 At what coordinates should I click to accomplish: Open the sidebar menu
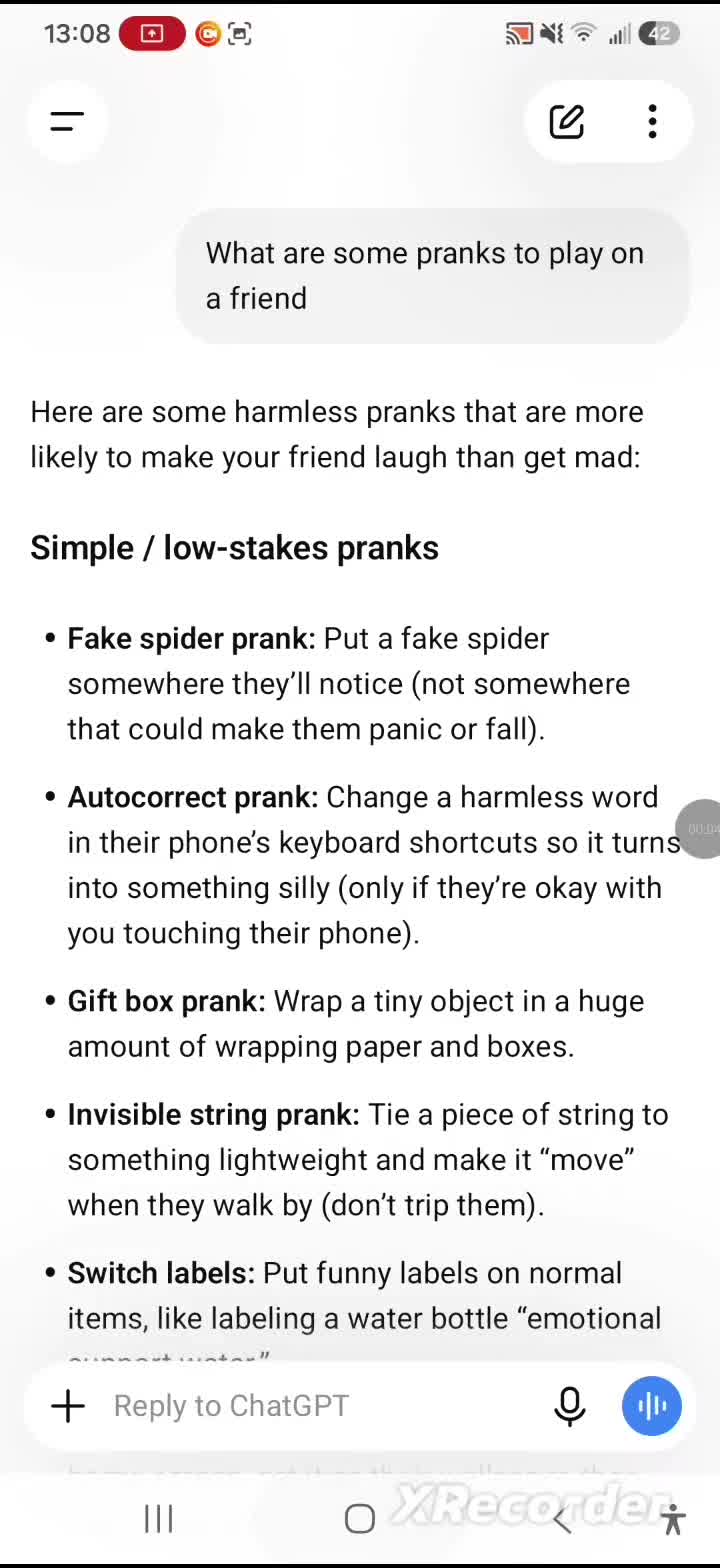point(67,122)
